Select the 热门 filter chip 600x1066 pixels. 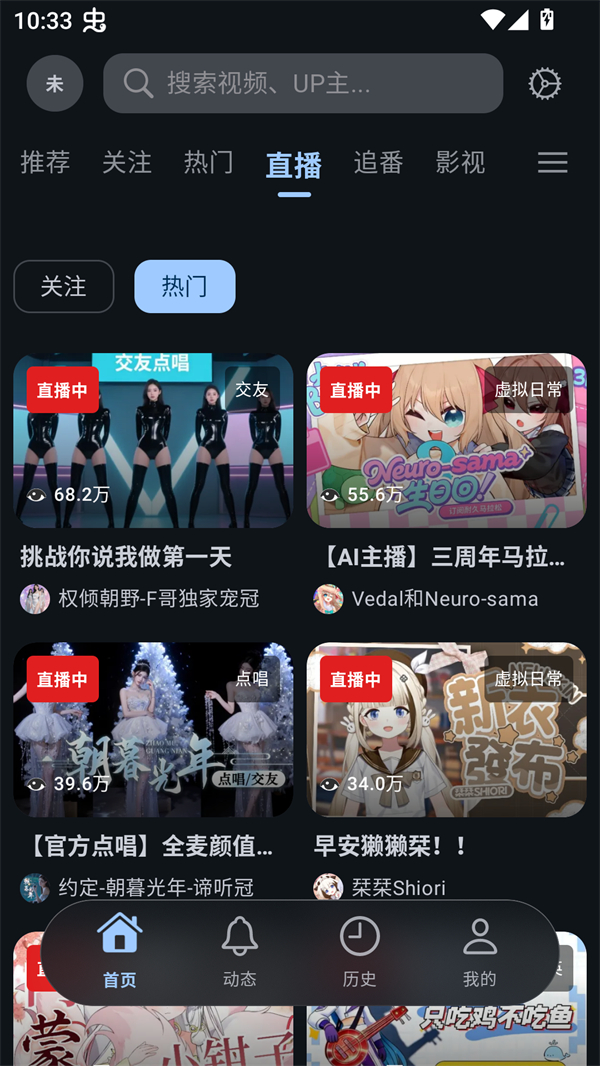[185, 287]
